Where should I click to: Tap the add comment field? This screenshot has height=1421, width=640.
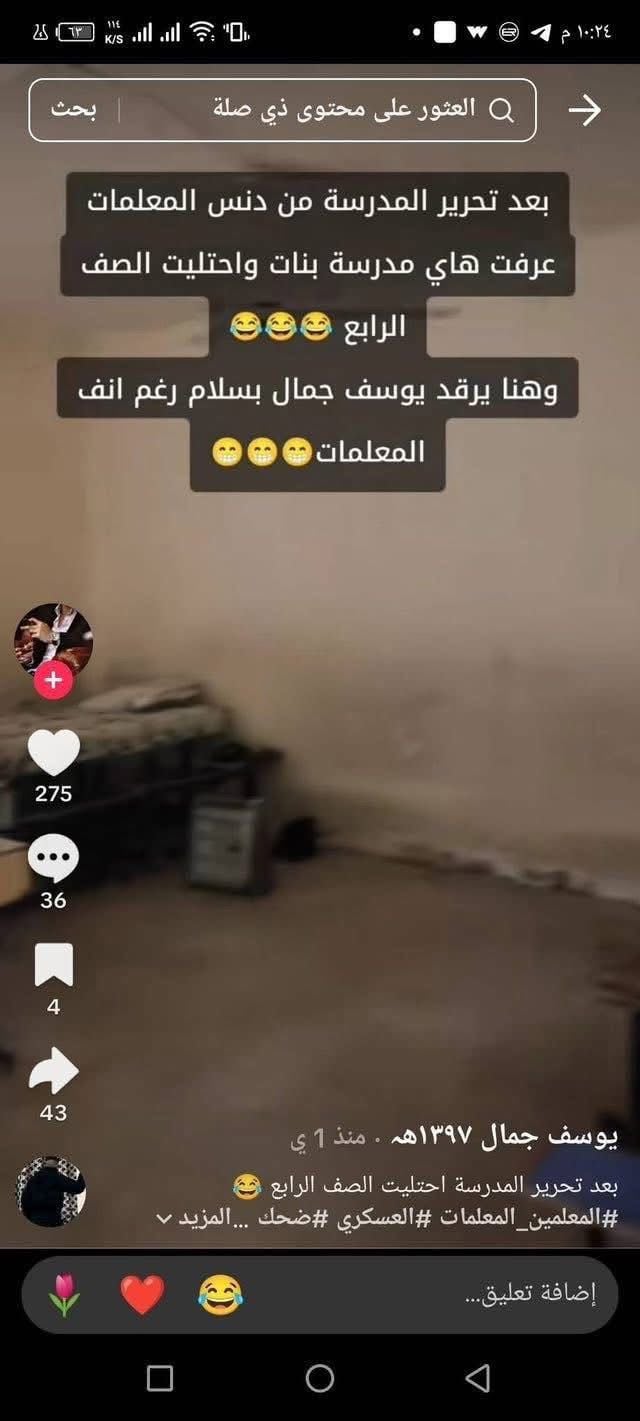[x=530, y=1294]
